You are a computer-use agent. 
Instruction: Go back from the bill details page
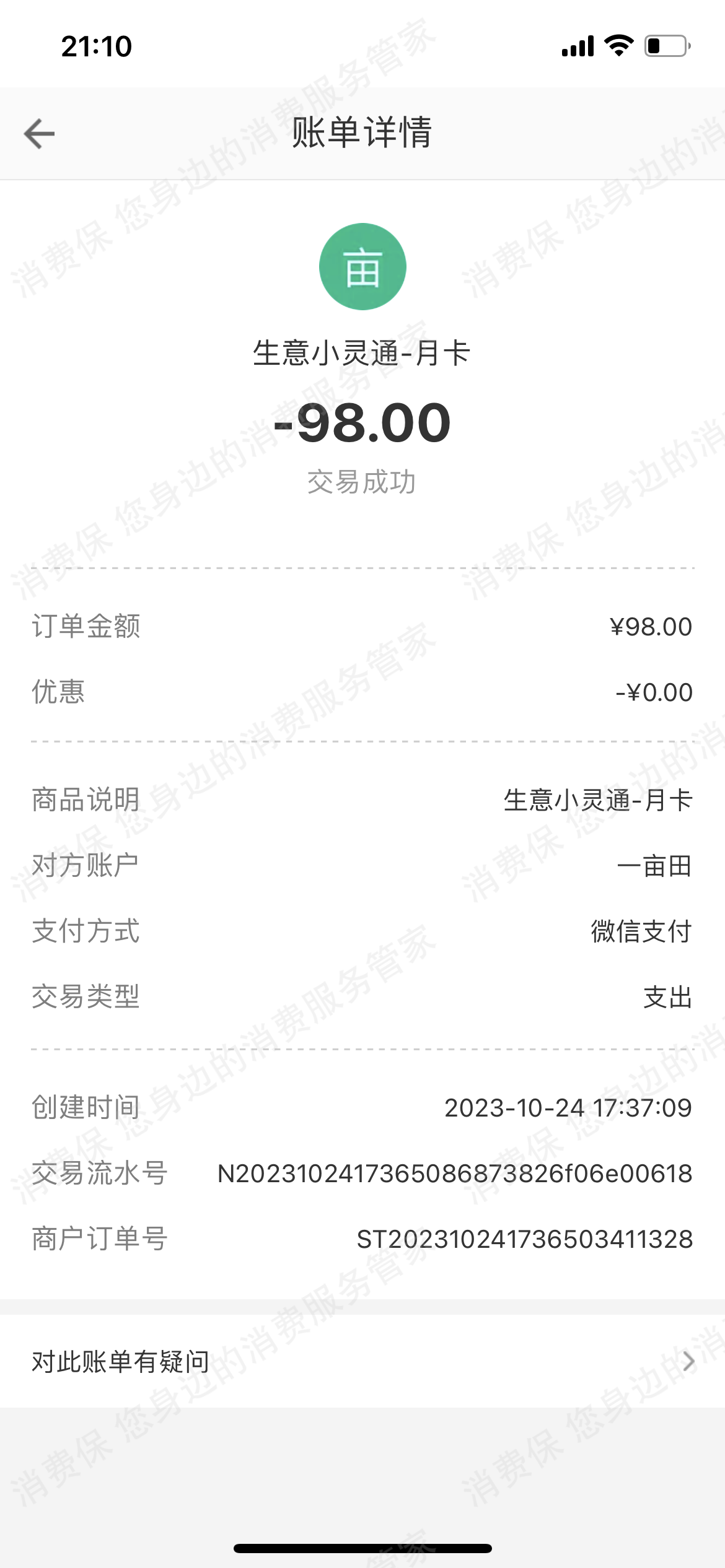pos(40,134)
